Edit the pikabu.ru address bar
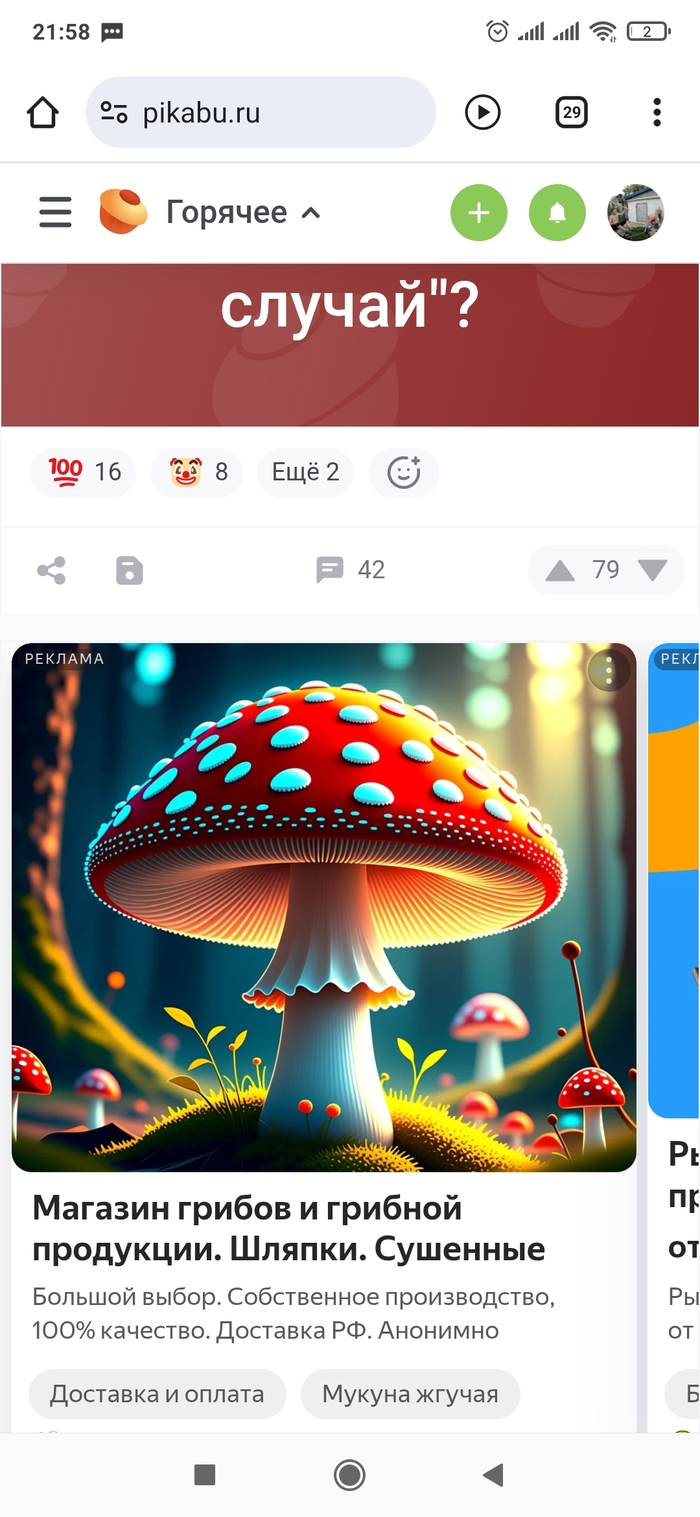This screenshot has height=1517, width=700. point(260,113)
